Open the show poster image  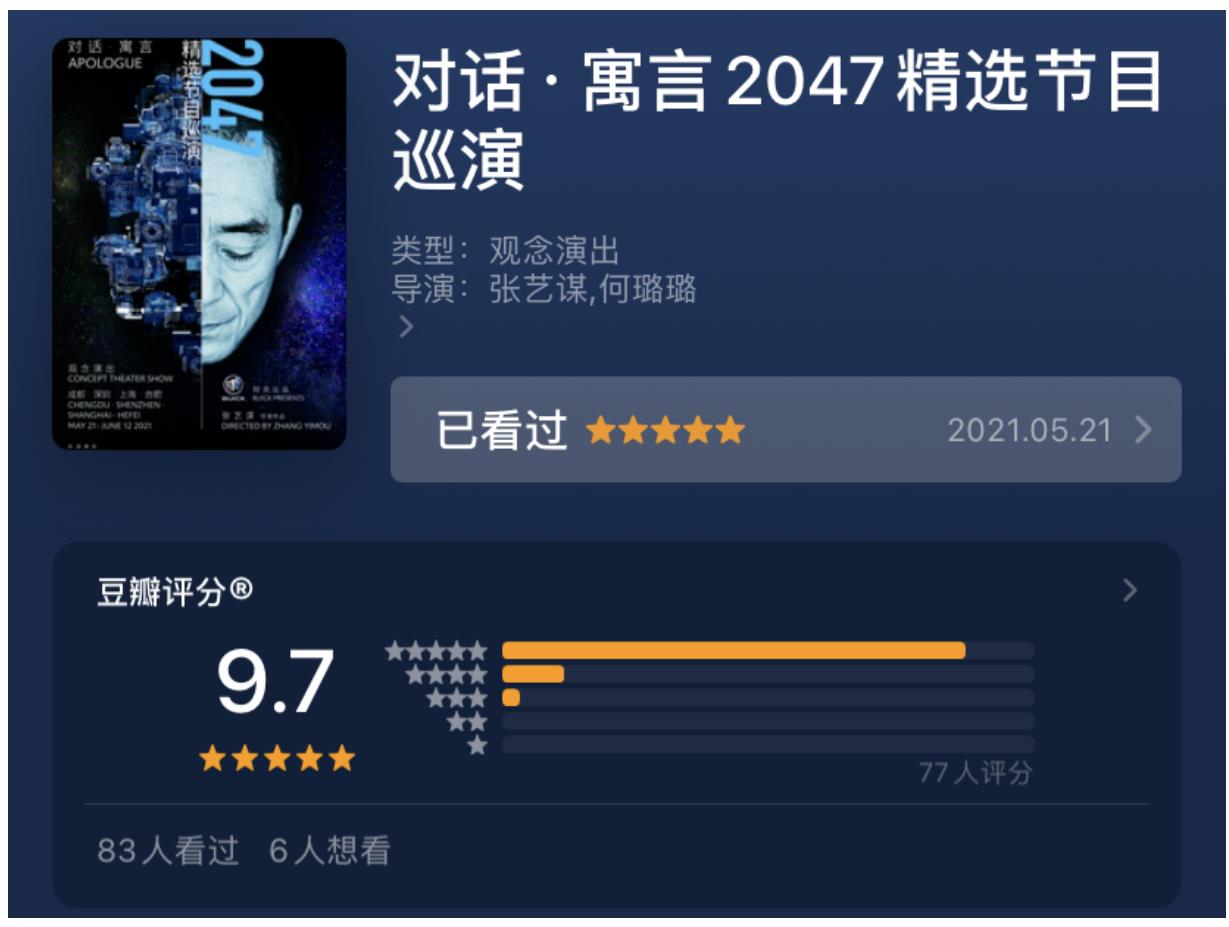click(x=199, y=244)
